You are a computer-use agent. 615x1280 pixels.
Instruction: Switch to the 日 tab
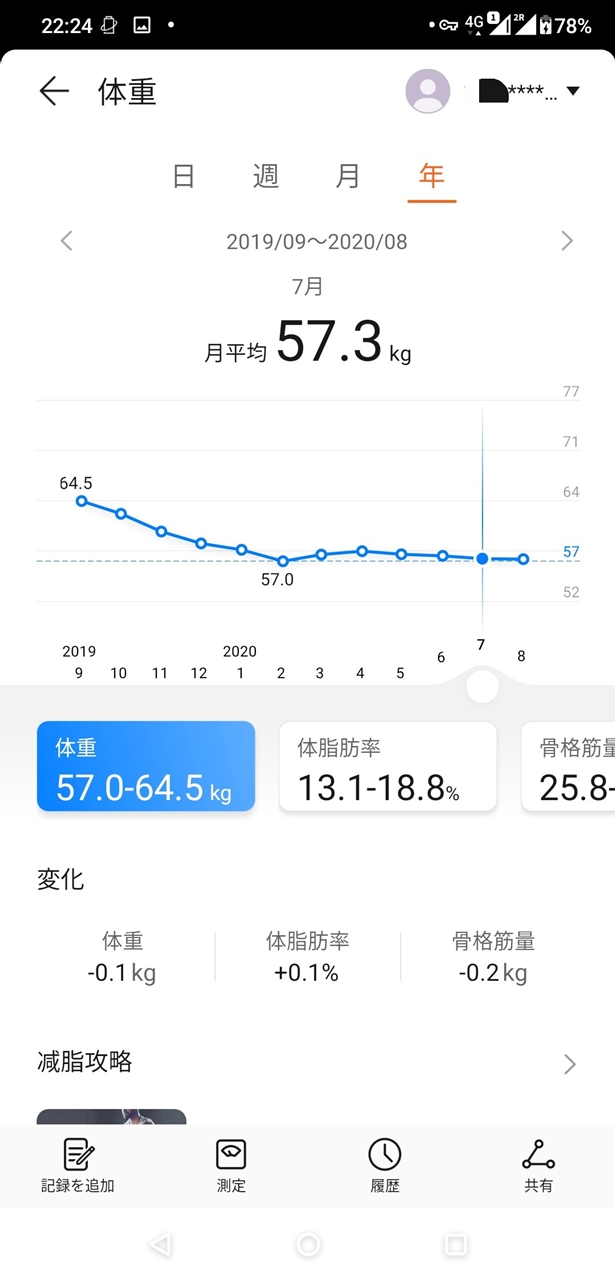184,177
